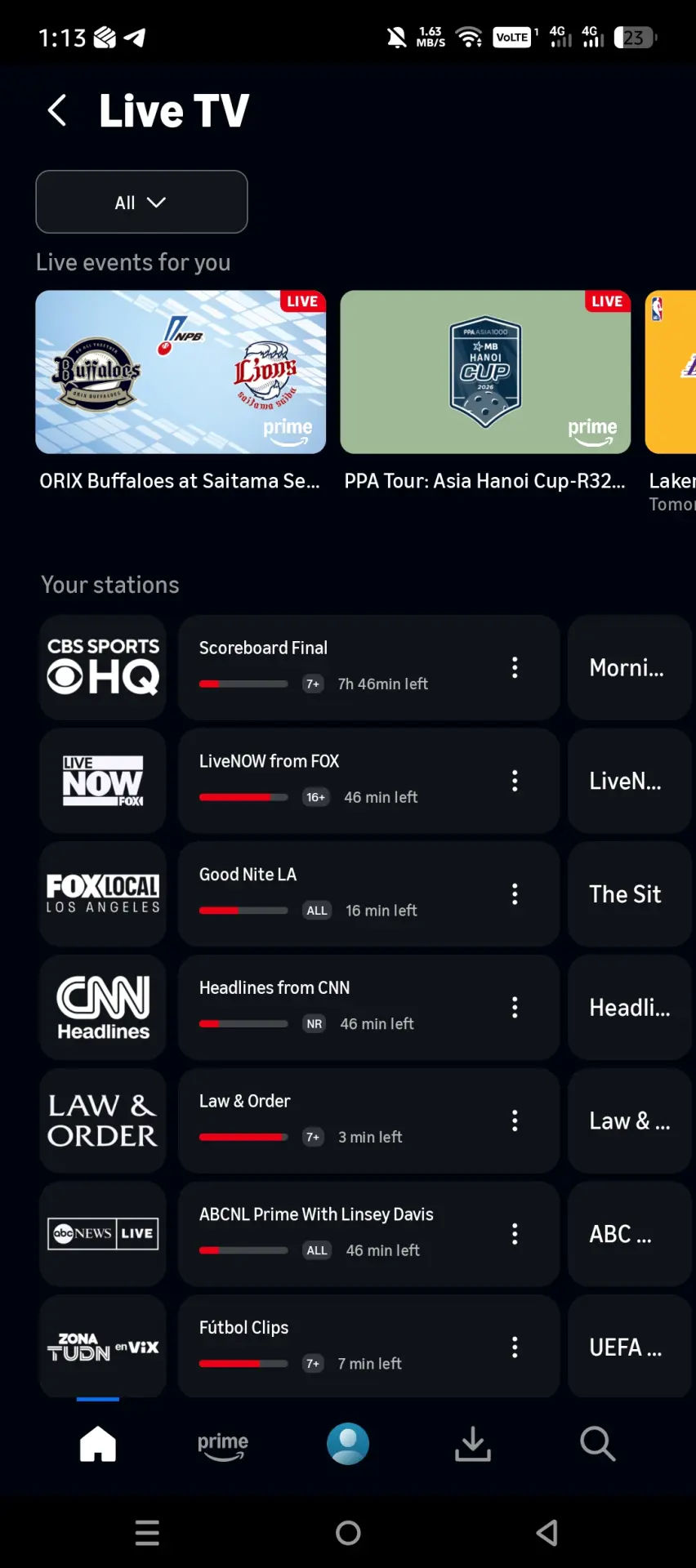696x1568 pixels.
Task: Switch to the Home tab
Action: [x=98, y=1444]
